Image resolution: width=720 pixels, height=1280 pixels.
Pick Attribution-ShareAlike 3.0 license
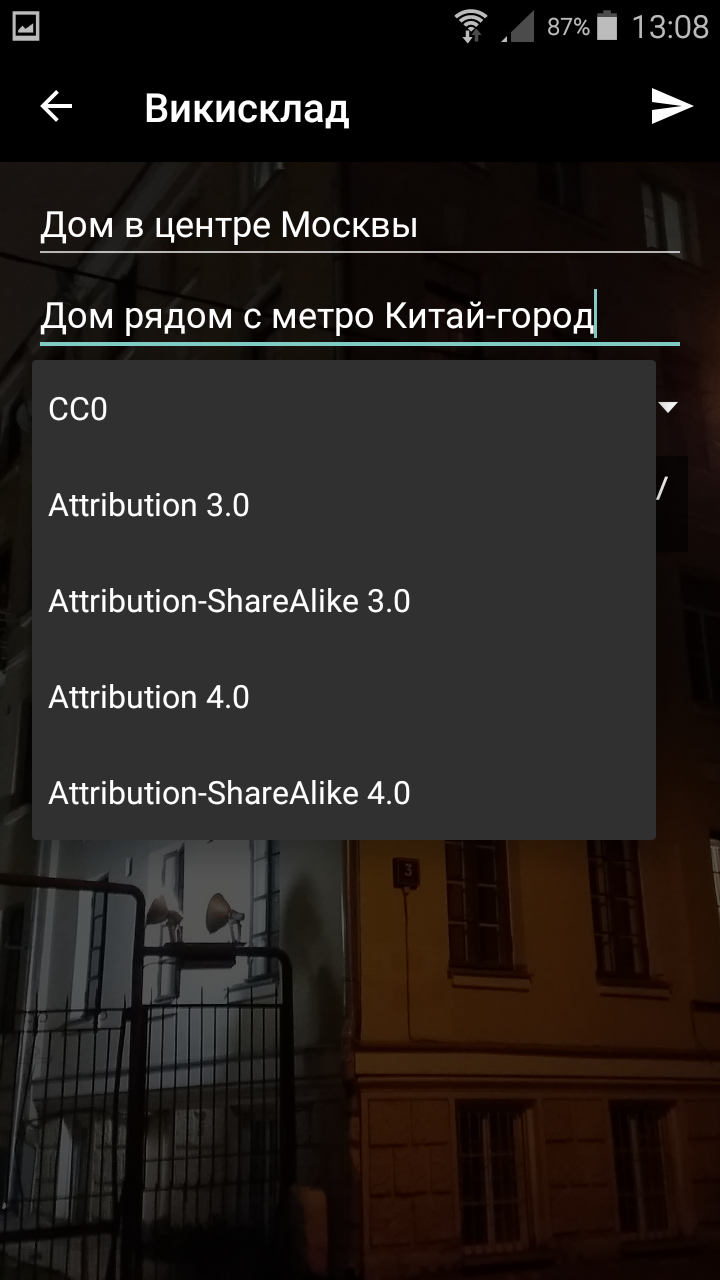point(343,601)
